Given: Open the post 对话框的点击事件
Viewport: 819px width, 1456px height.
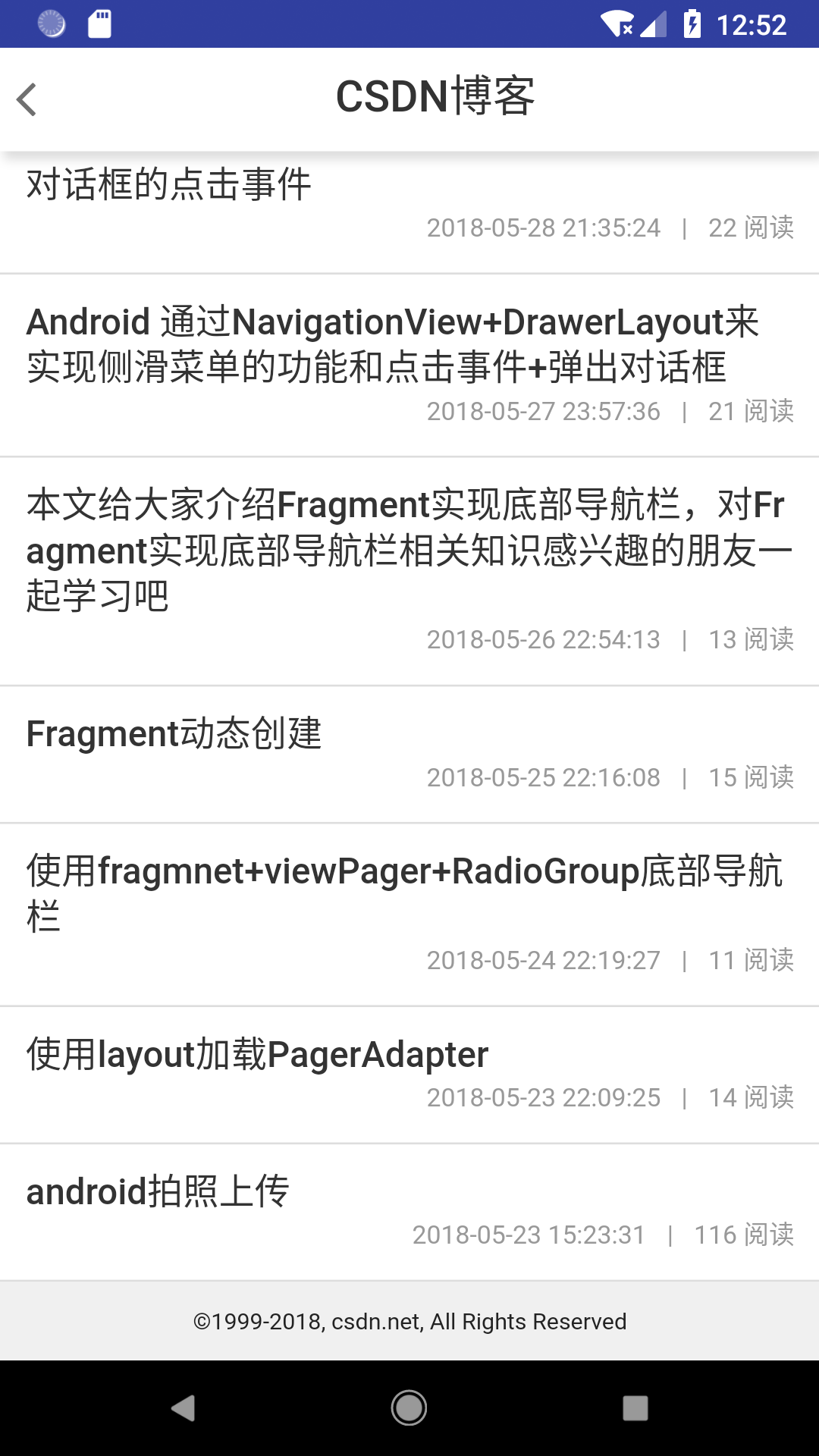Looking at the screenshot, I should tap(409, 212).
